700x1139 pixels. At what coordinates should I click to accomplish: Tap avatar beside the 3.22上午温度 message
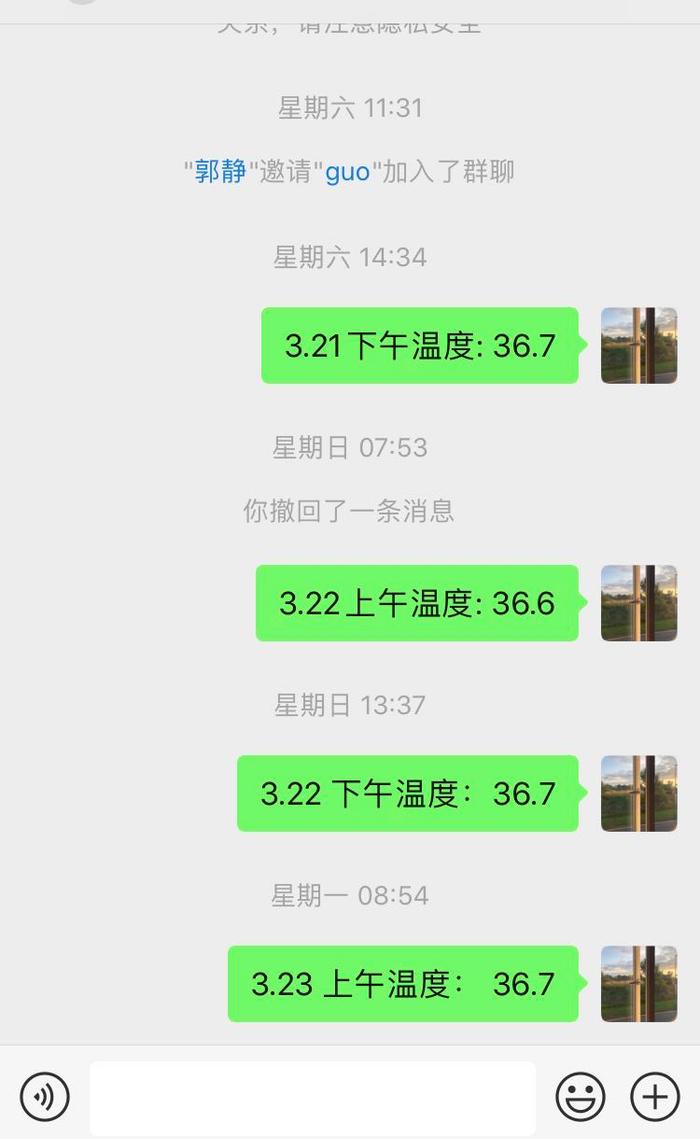639,603
